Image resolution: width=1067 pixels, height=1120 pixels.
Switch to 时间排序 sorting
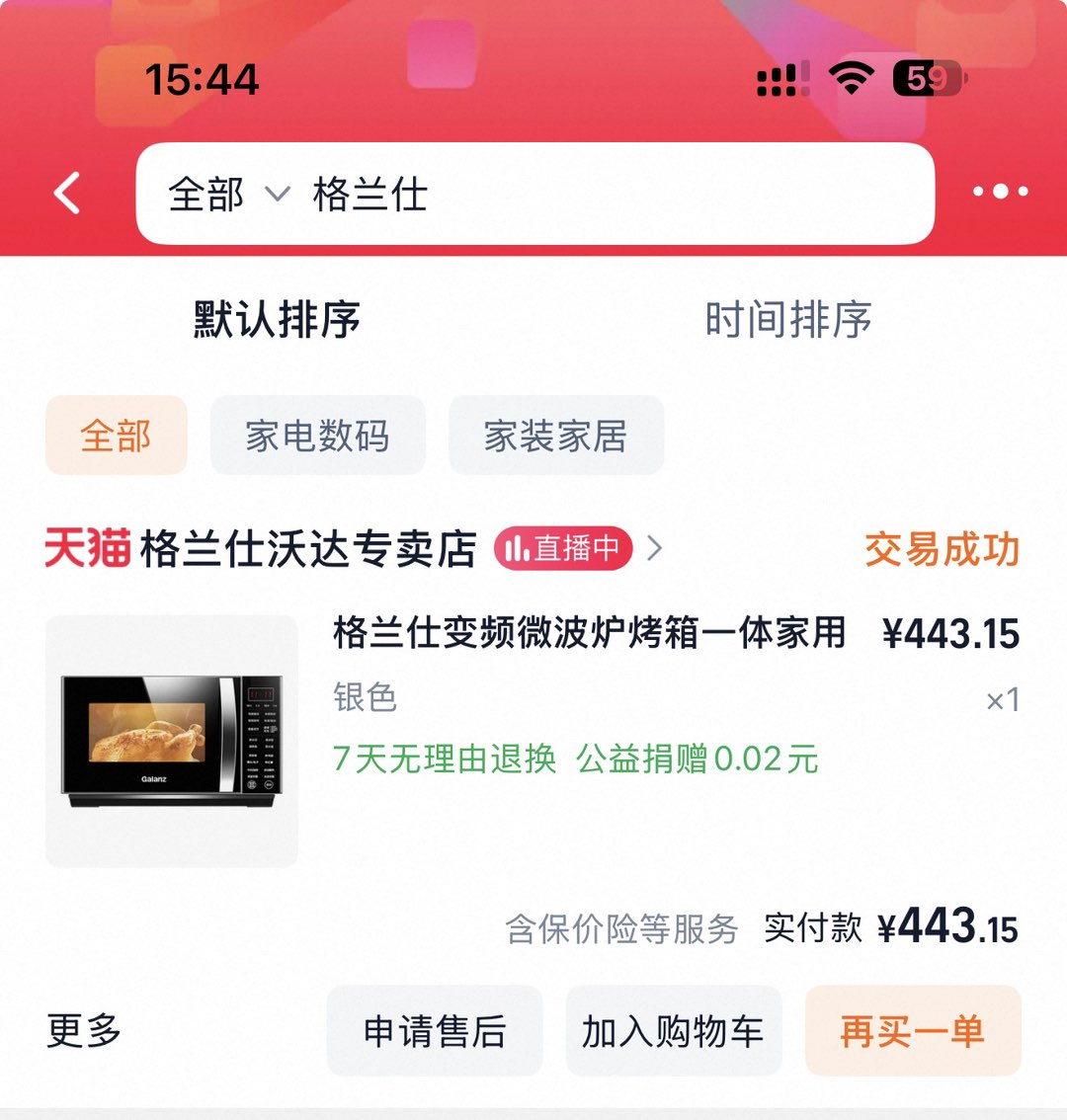point(787,319)
